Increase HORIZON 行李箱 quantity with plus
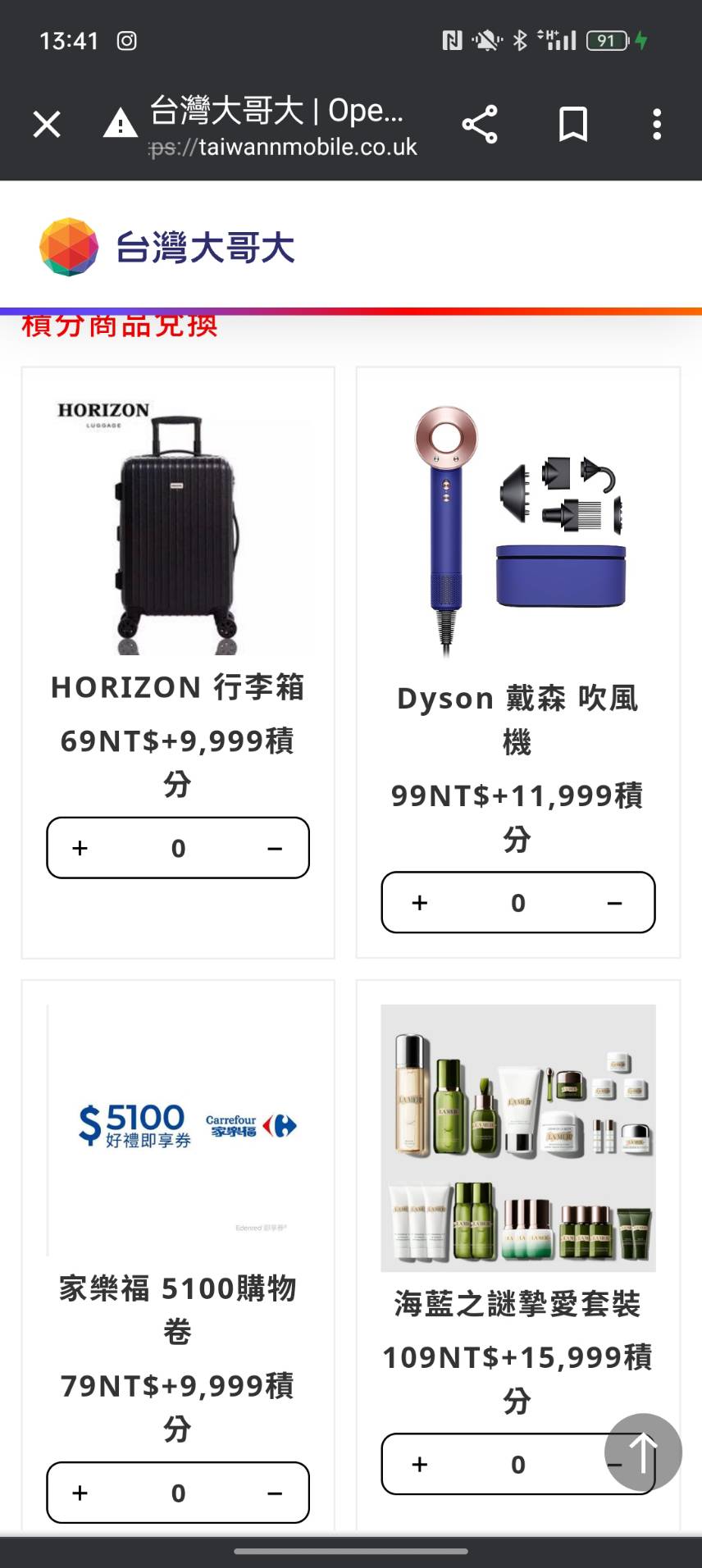 click(x=80, y=848)
